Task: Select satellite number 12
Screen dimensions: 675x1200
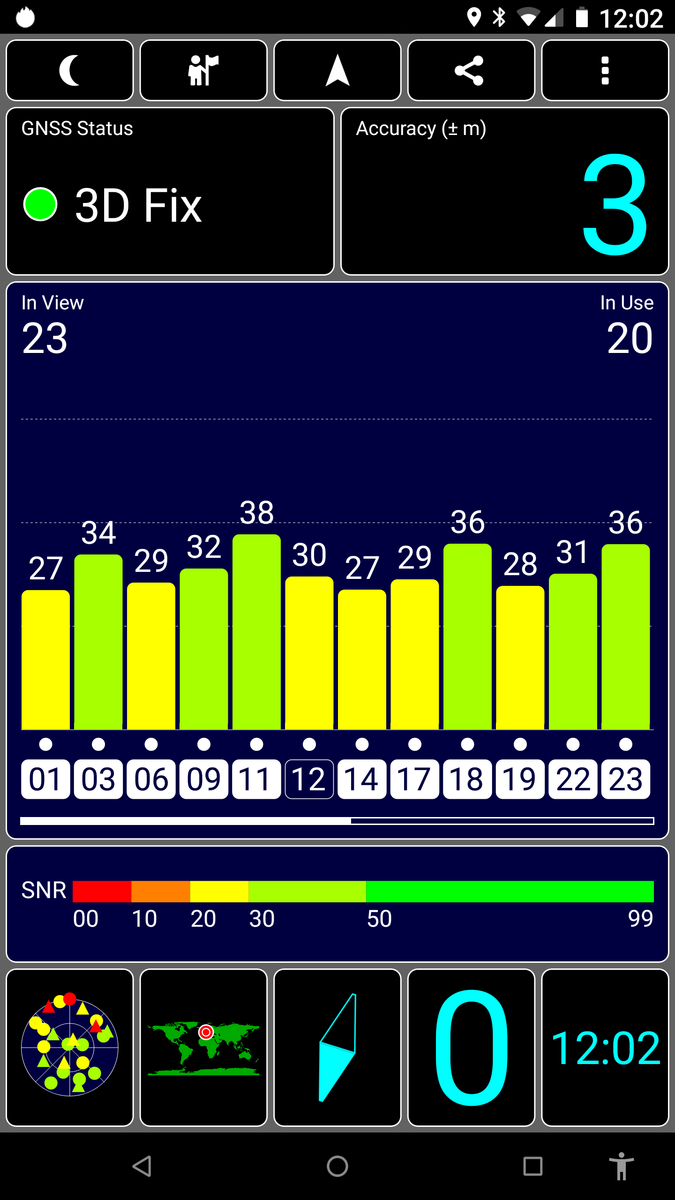Action: pos(309,779)
